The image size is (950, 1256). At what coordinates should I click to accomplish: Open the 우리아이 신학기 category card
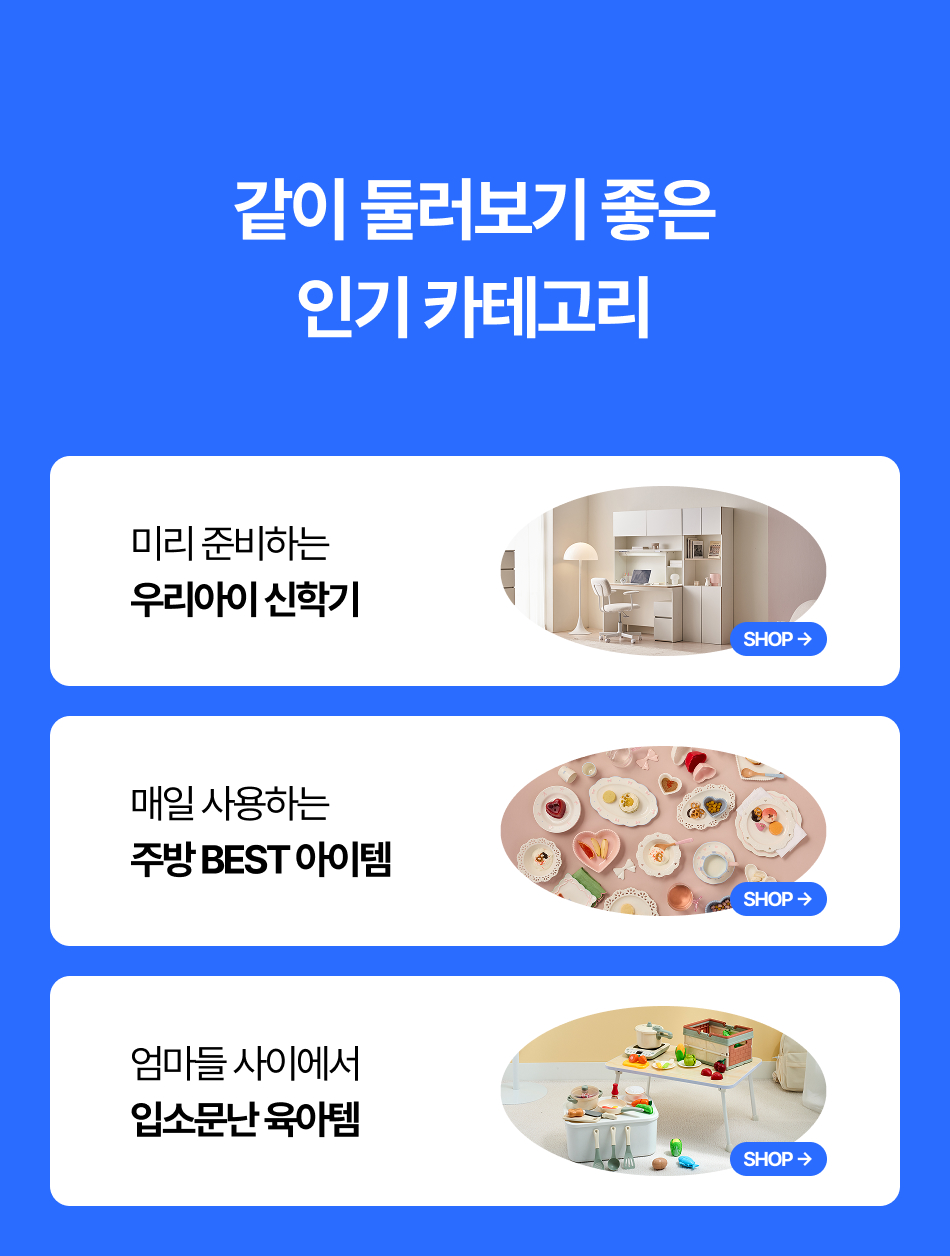pyautogui.click(x=300, y=571)
